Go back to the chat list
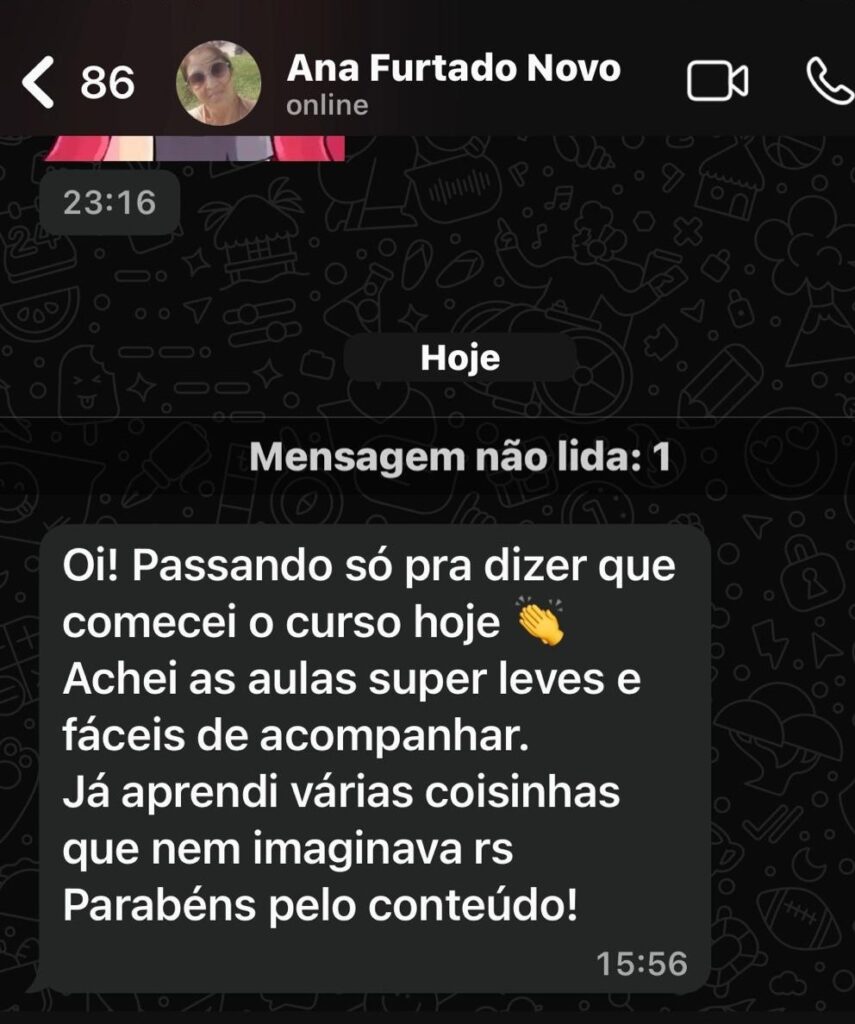Screen dimensions: 855x1024 [x=40, y=83]
